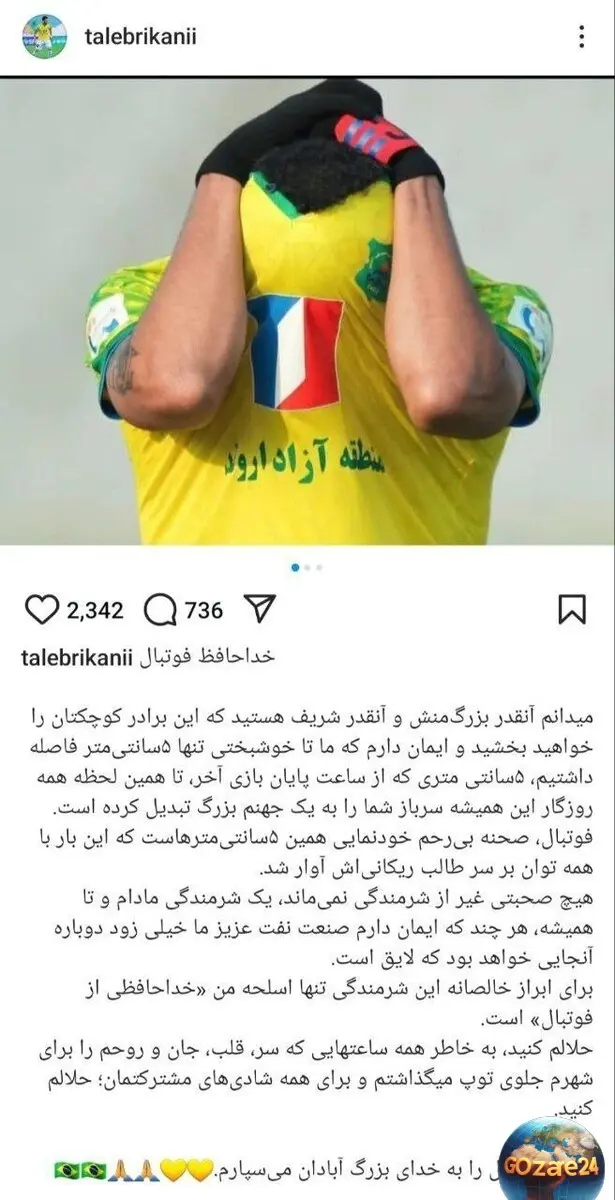Open the post's three-dot overflow menu

580,38
